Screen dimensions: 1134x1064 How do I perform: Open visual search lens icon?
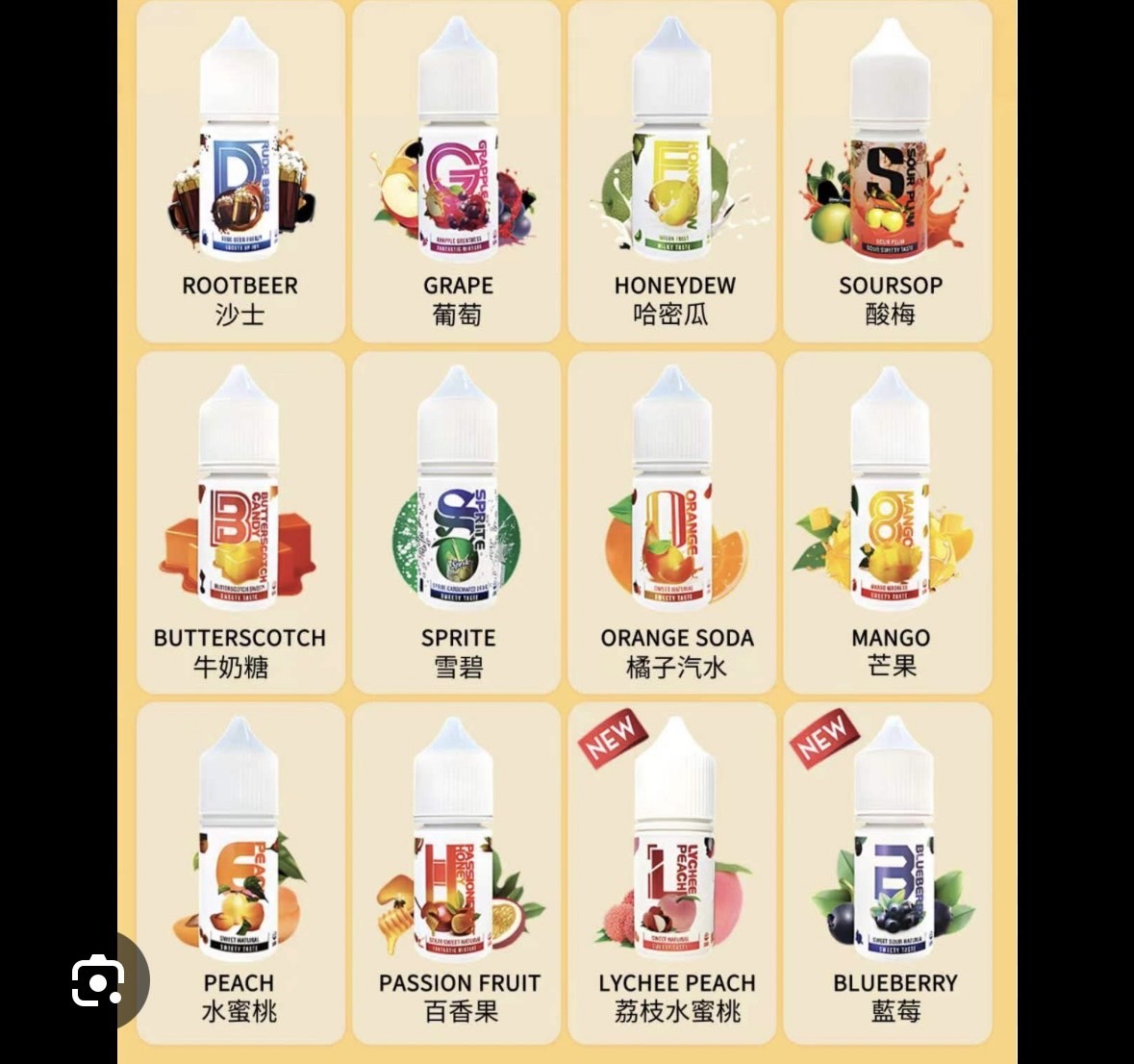pyautogui.click(x=98, y=980)
